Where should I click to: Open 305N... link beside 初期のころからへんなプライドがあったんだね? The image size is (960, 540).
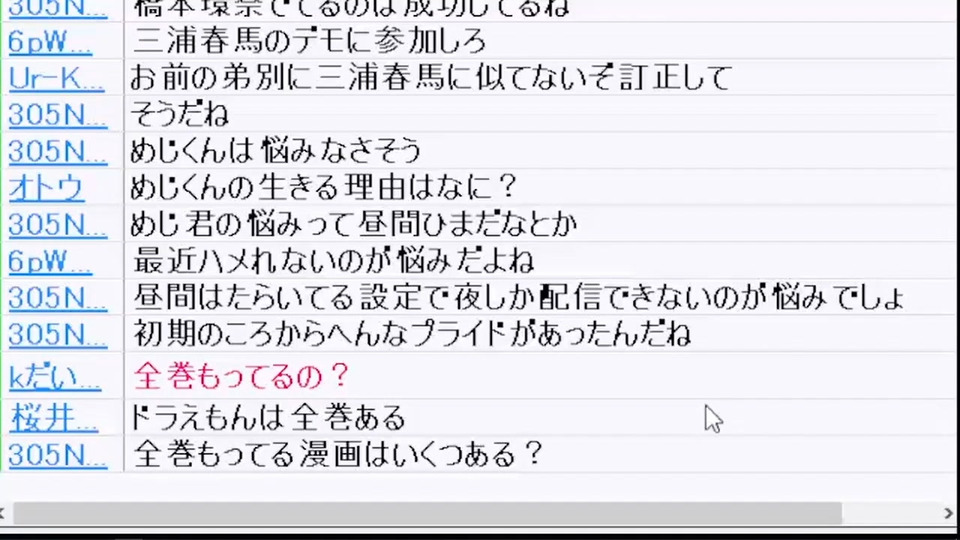click(57, 334)
